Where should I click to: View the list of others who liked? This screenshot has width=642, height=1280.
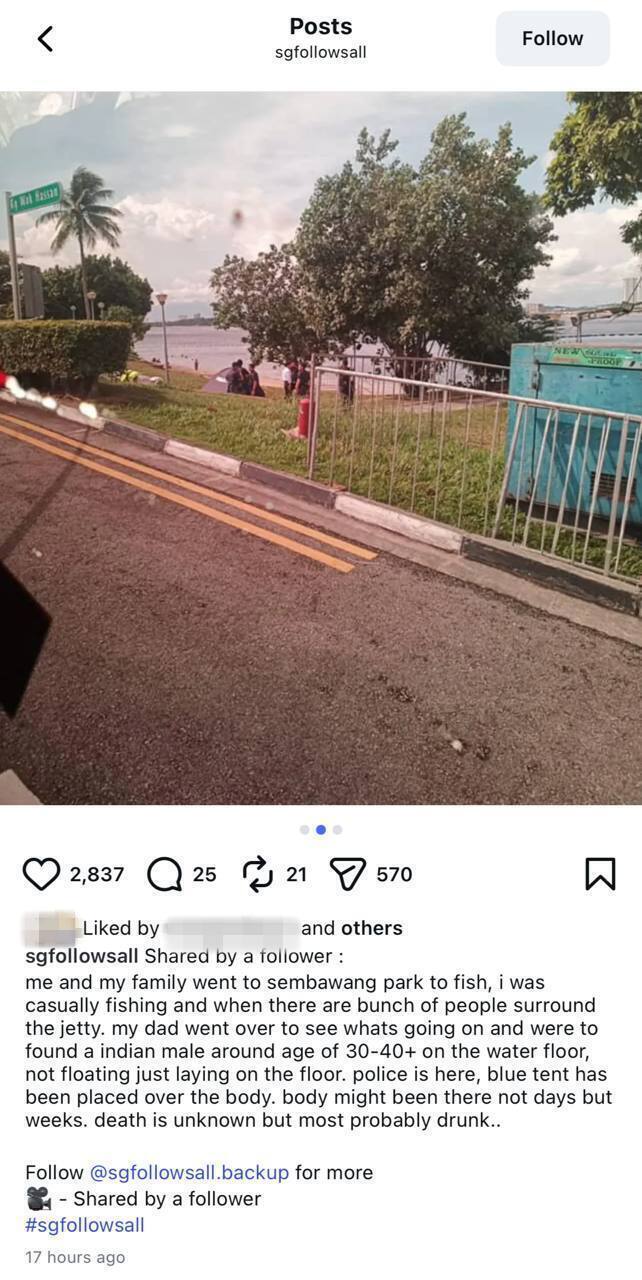pyautogui.click(x=371, y=928)
